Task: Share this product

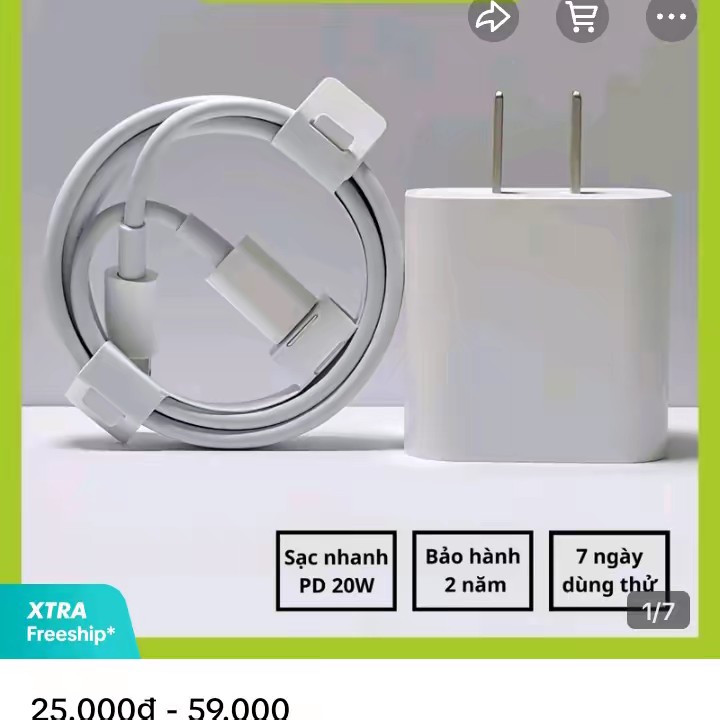Action: pos(493,17)
